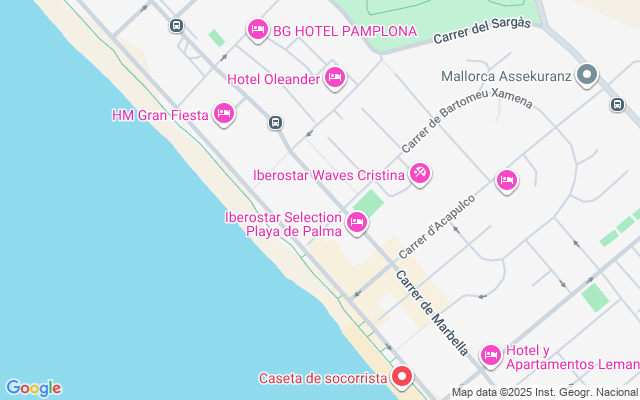This screenshot has height=400, width=640.
Task: Tap the Caseta de socorrista red pin
Action: pos(402,377)
